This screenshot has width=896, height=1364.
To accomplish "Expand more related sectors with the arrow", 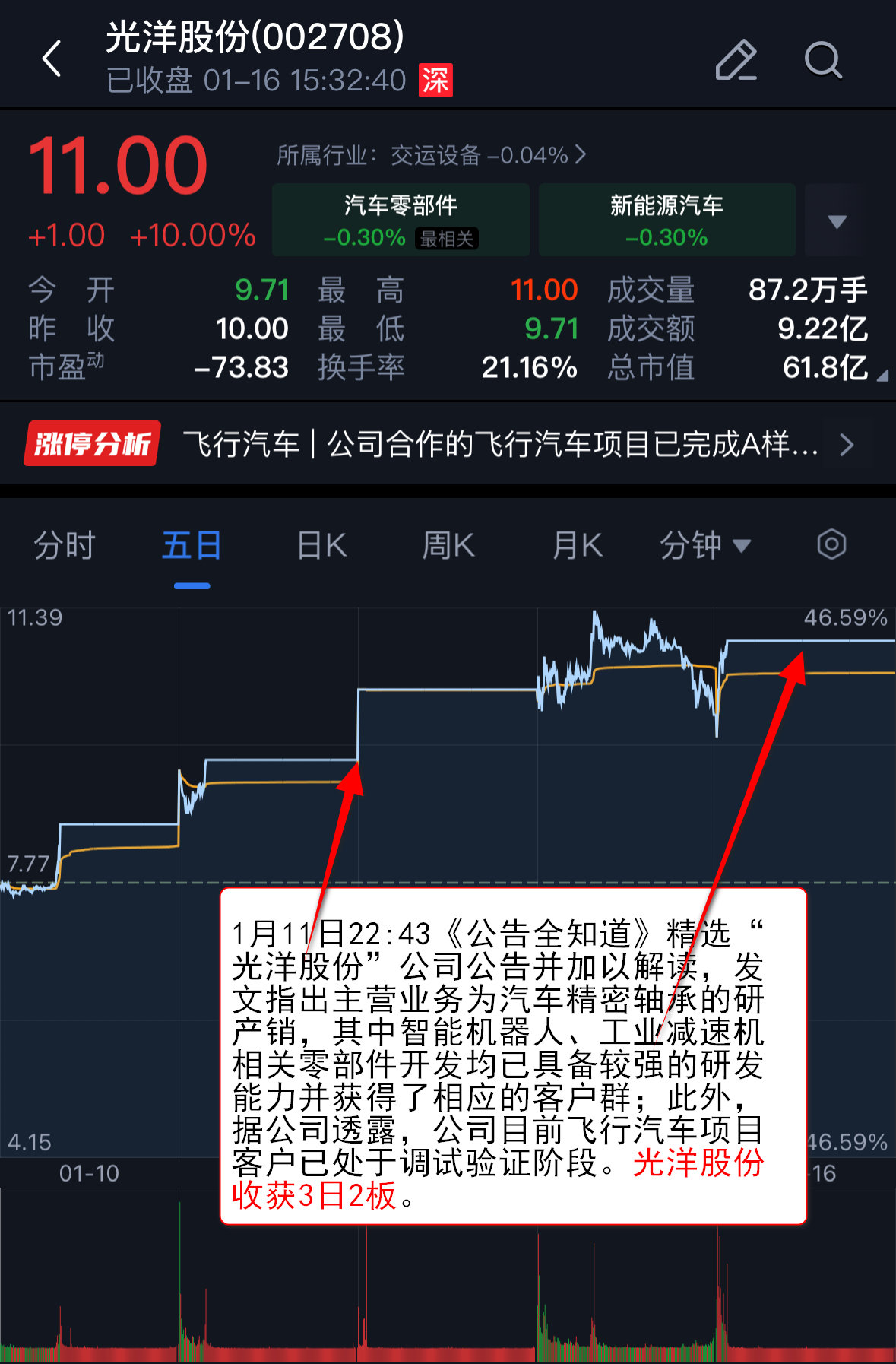I will pyautogui.click(x=836, y=221).
